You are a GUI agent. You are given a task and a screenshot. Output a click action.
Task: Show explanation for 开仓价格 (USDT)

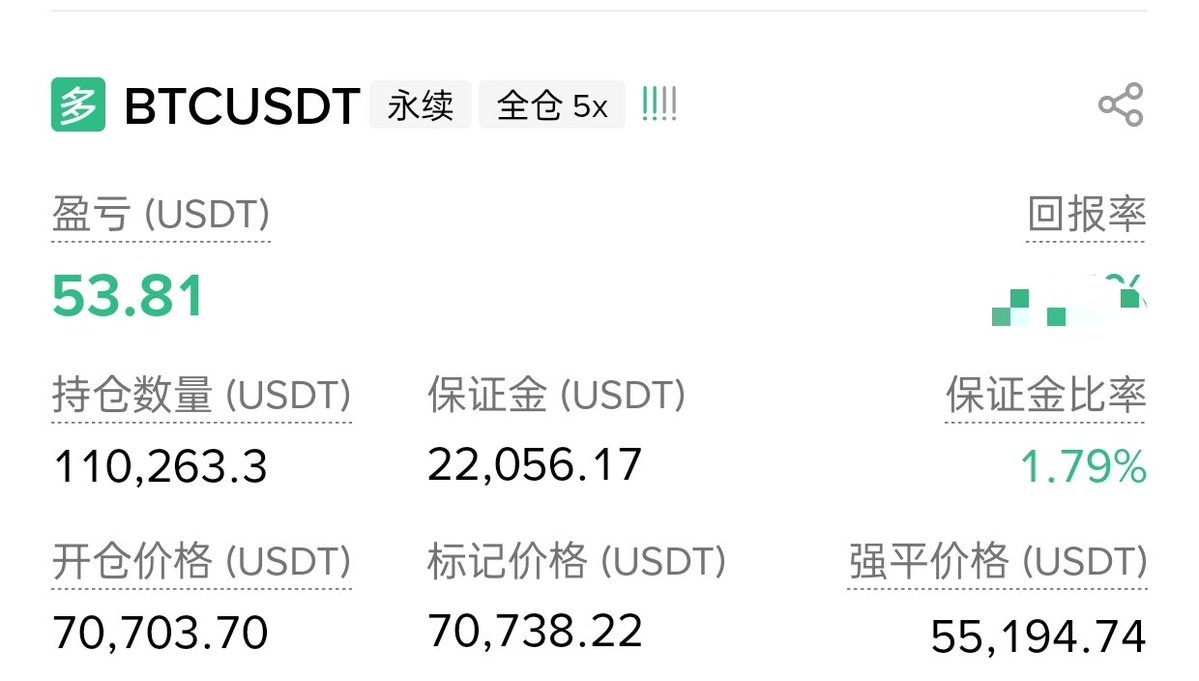pyautogui.click(x=201, y=563)
